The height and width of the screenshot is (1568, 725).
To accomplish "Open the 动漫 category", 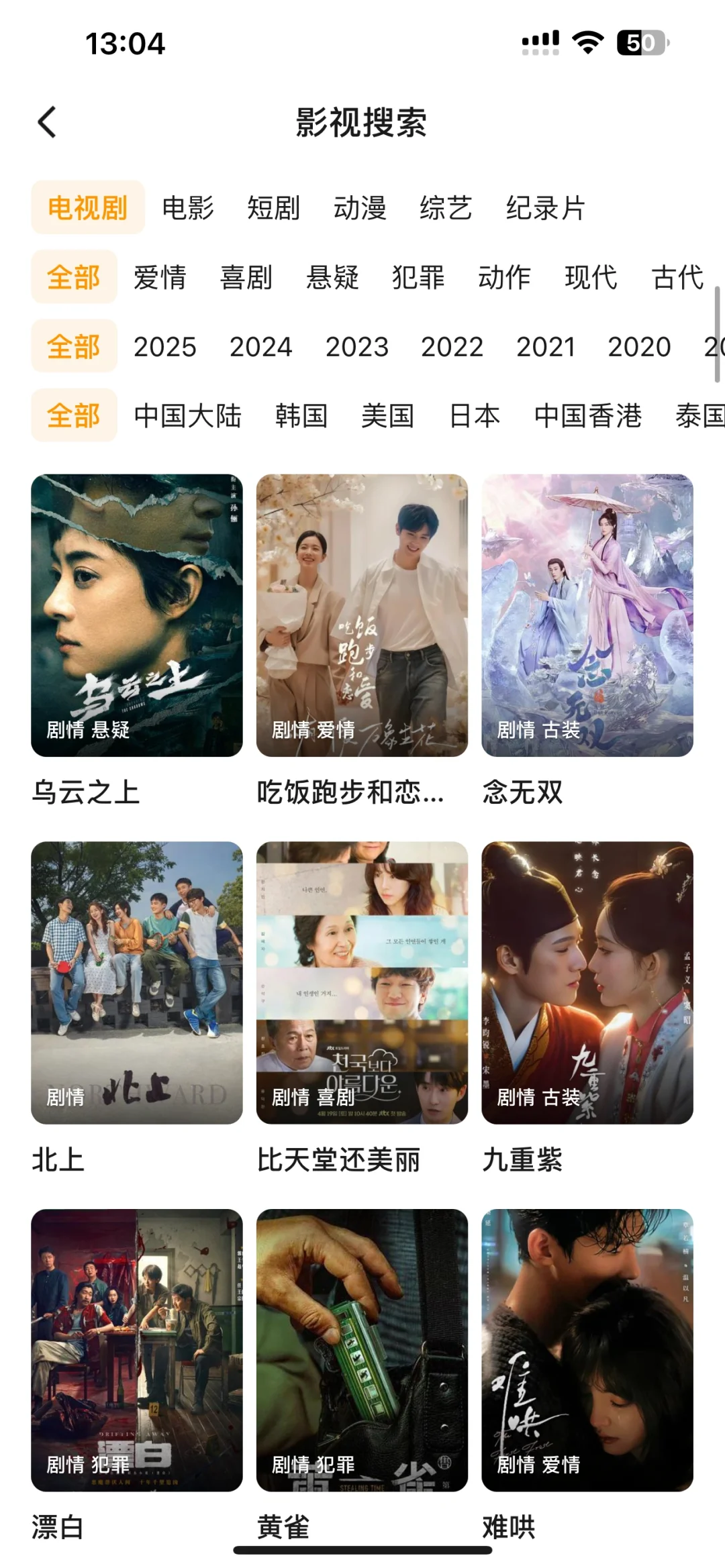I will point(360,208).
